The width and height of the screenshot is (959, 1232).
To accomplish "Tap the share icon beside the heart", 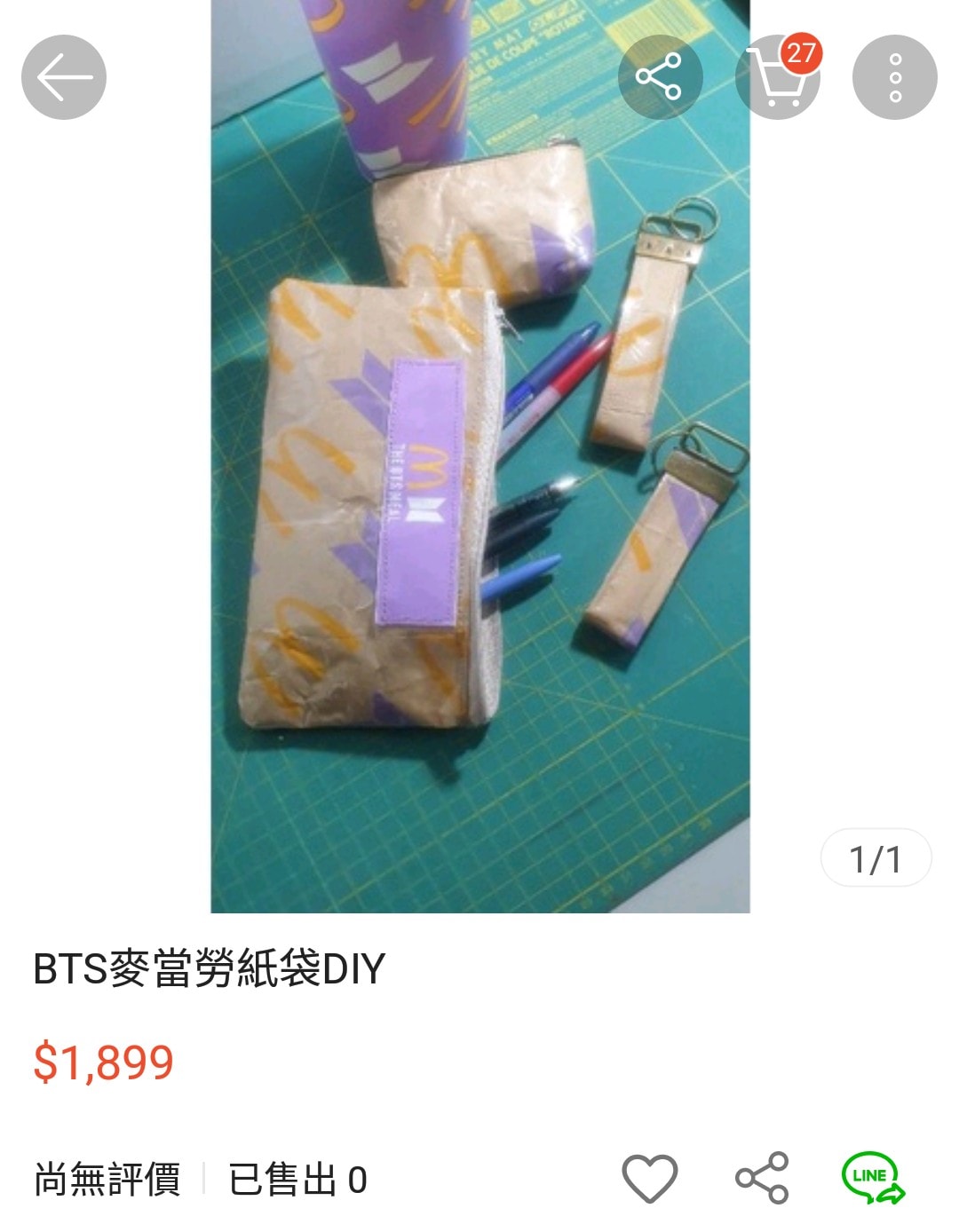I will click(x=762, y=1178).
